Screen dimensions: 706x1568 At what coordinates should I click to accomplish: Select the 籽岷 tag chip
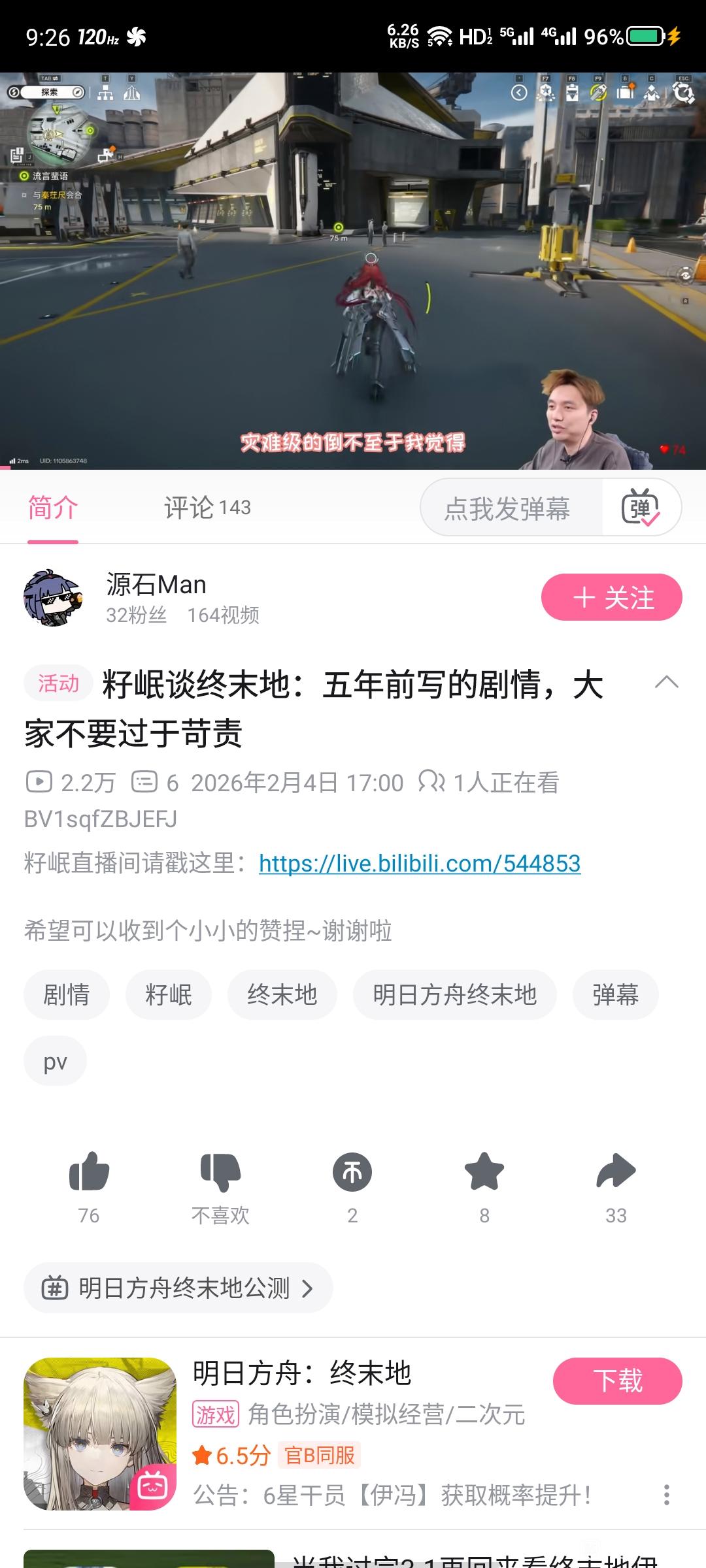pos(169,995)
